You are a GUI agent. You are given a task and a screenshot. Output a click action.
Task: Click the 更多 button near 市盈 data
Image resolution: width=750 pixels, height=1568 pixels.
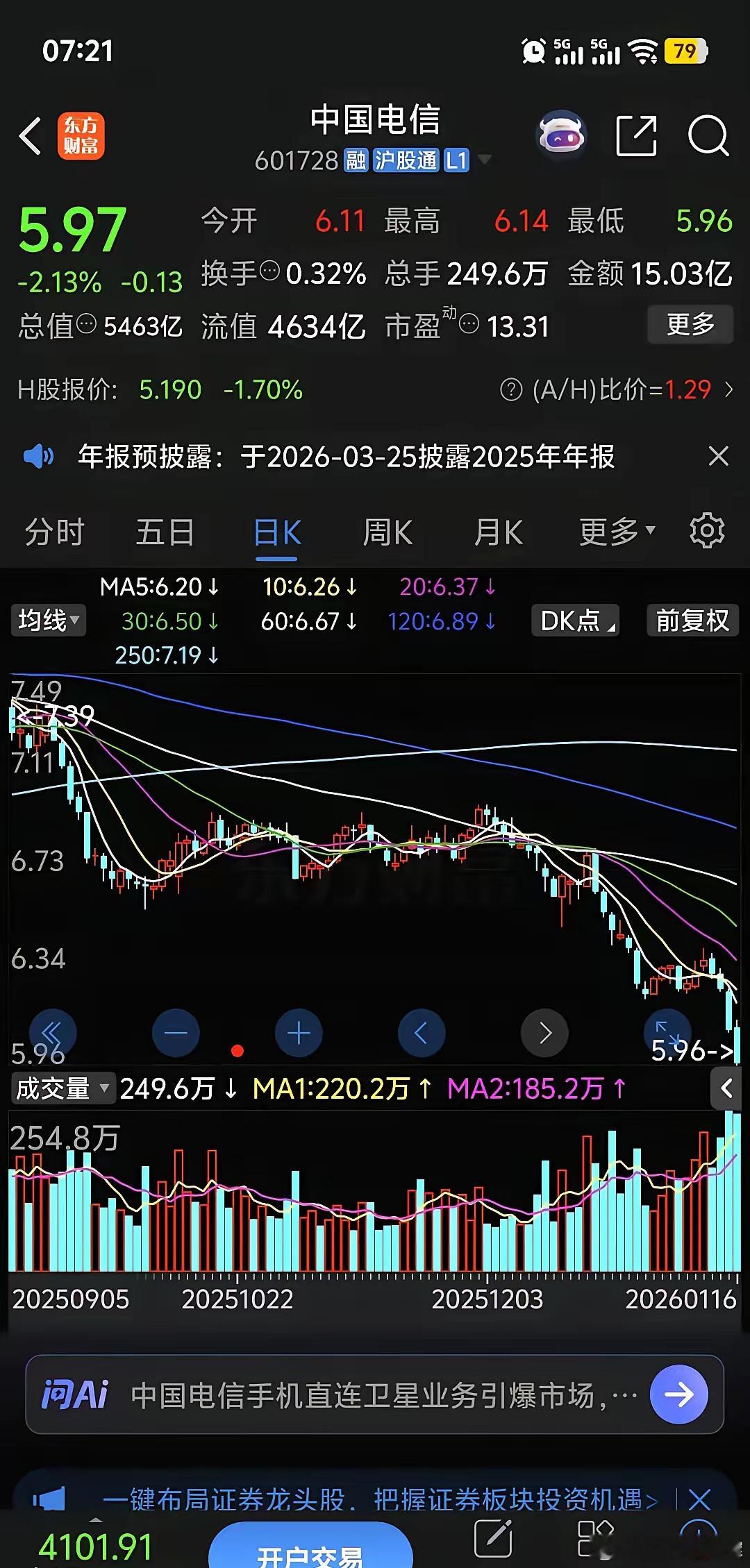tap(690, 323)
